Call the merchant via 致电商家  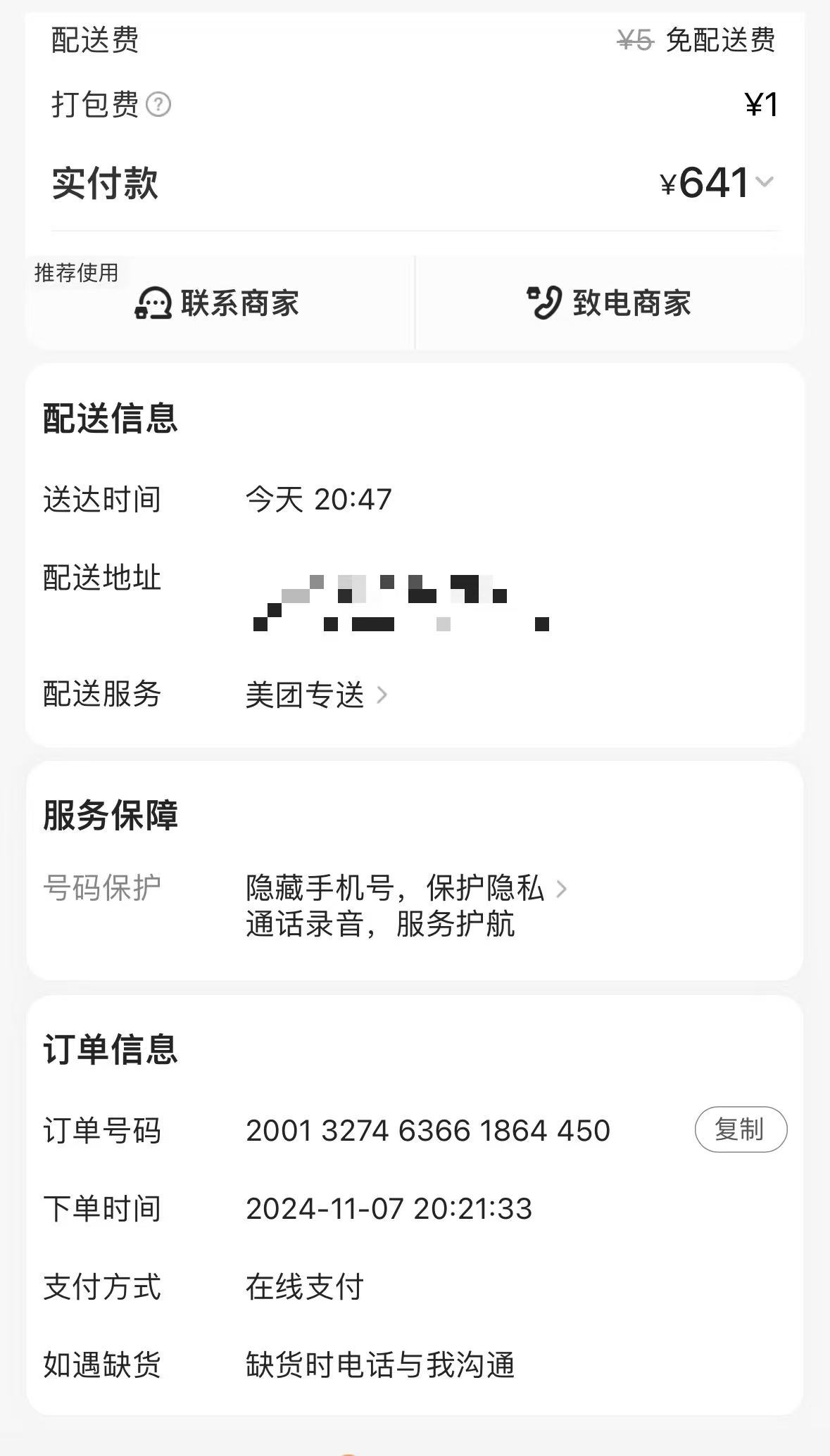[x=610, y=303]
